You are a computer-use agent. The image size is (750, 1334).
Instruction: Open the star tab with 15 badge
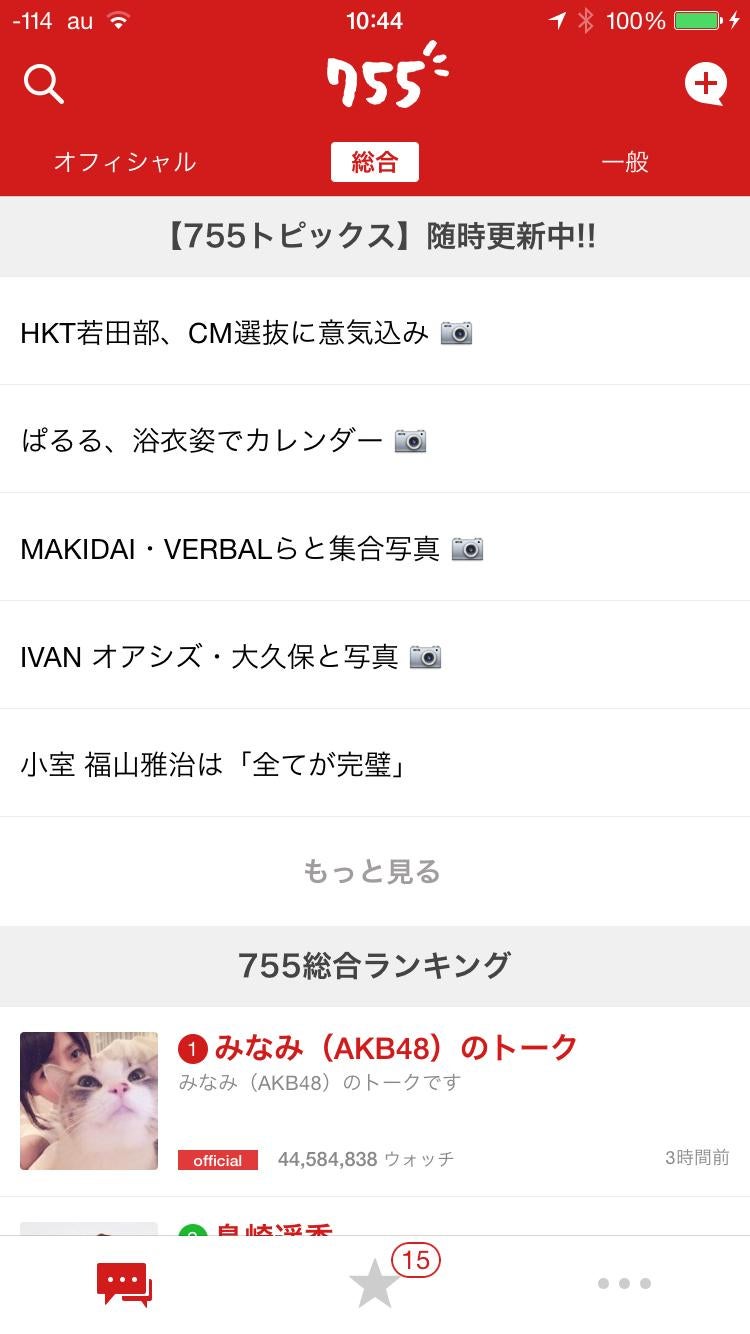click(376, 1284)
